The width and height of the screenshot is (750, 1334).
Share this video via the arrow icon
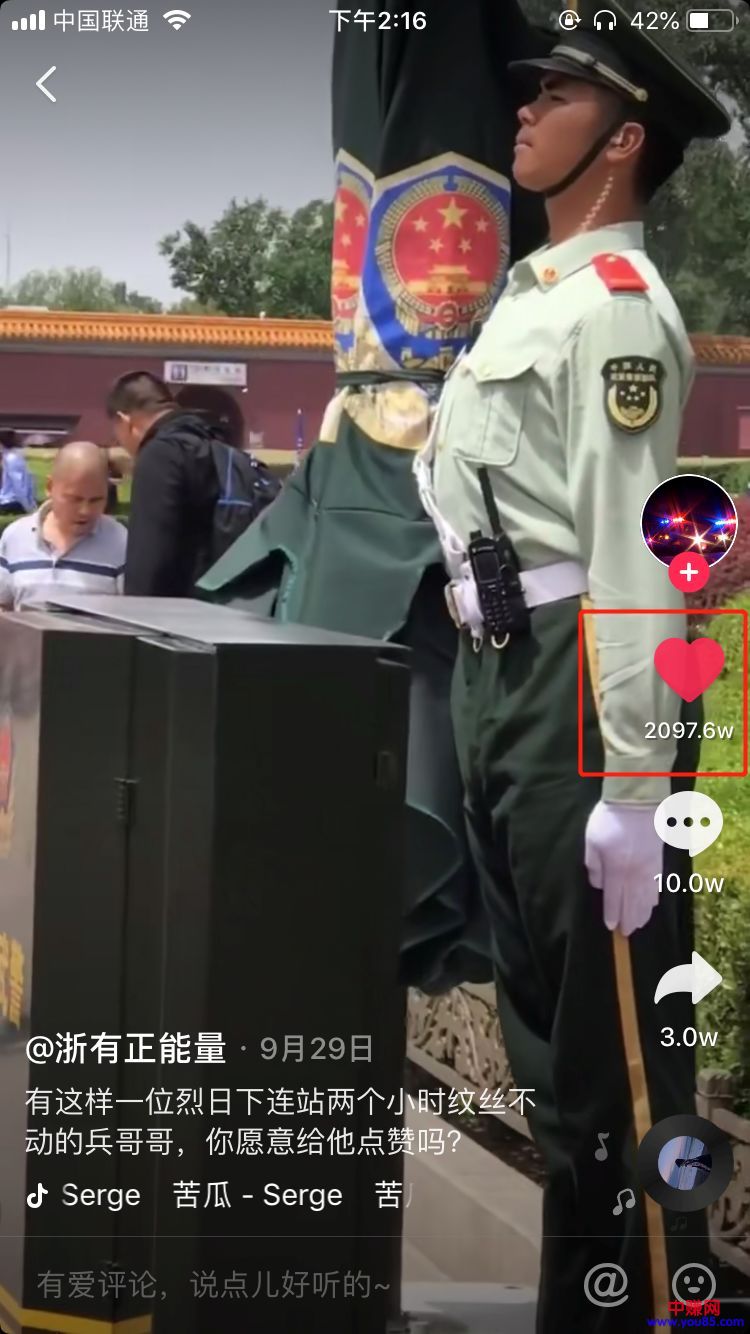[688, 980]
